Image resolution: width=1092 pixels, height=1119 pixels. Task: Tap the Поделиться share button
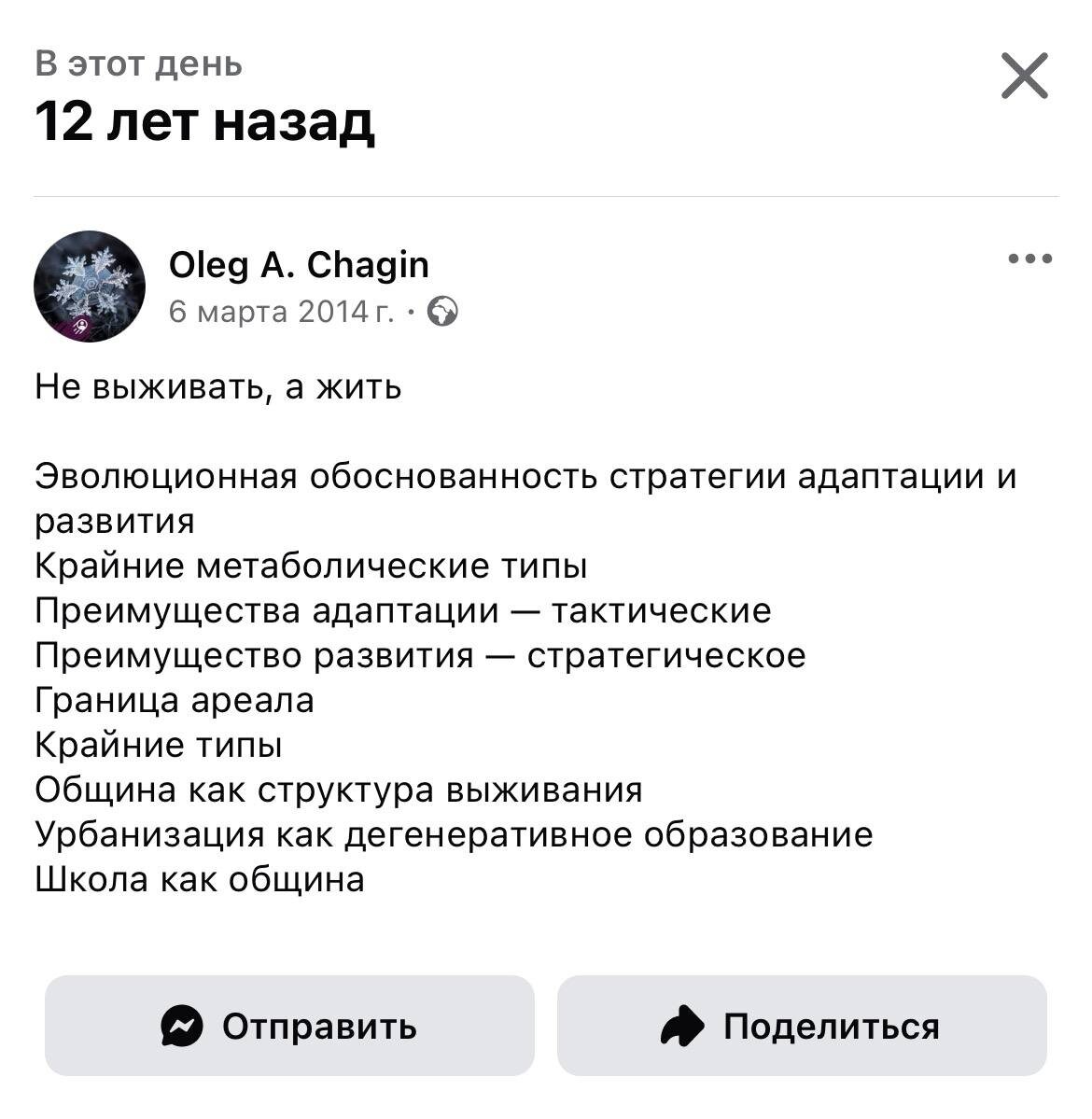802,1026
